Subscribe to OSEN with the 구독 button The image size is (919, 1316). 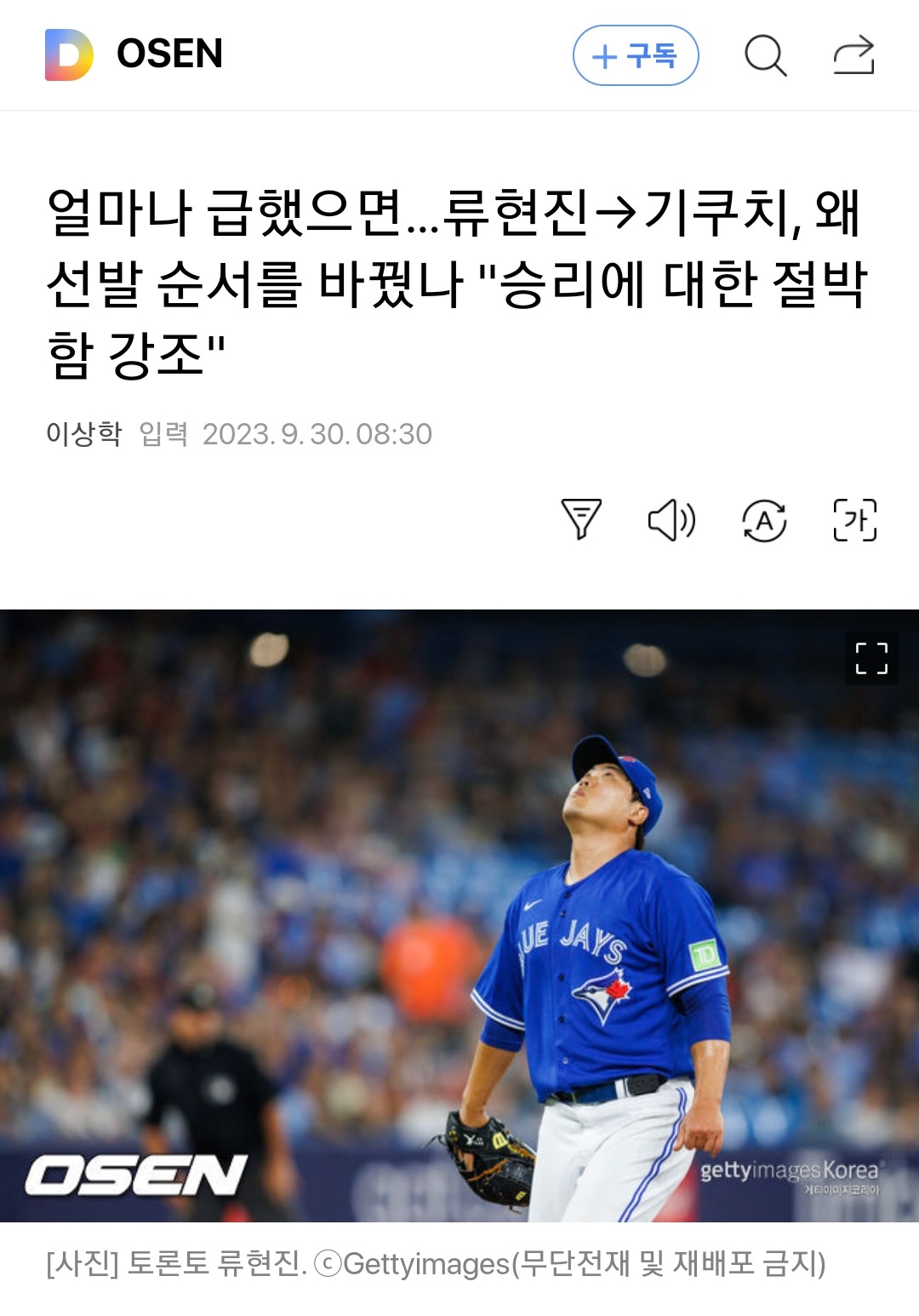[x=636, y=56]
